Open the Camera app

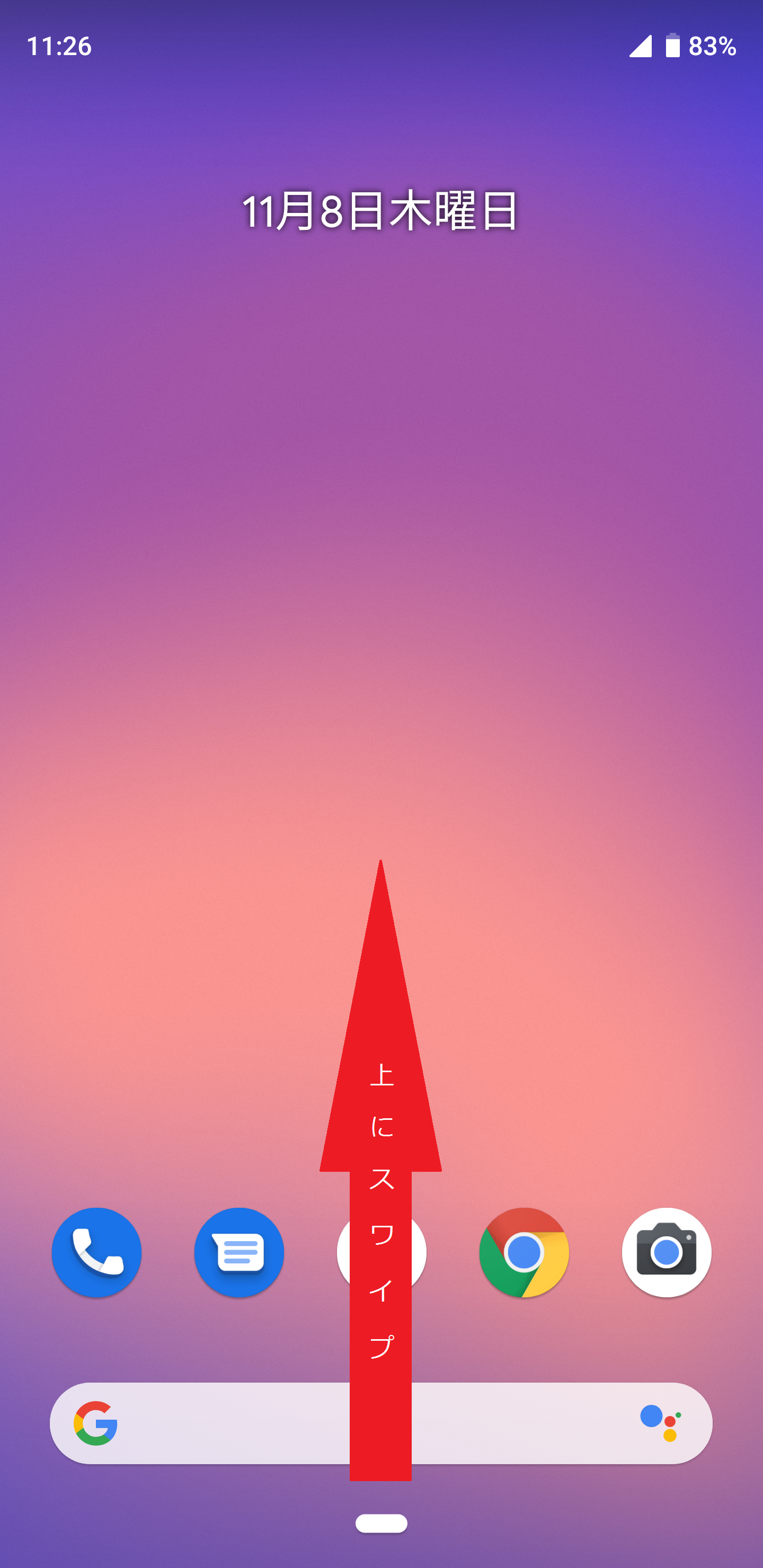666,1253
